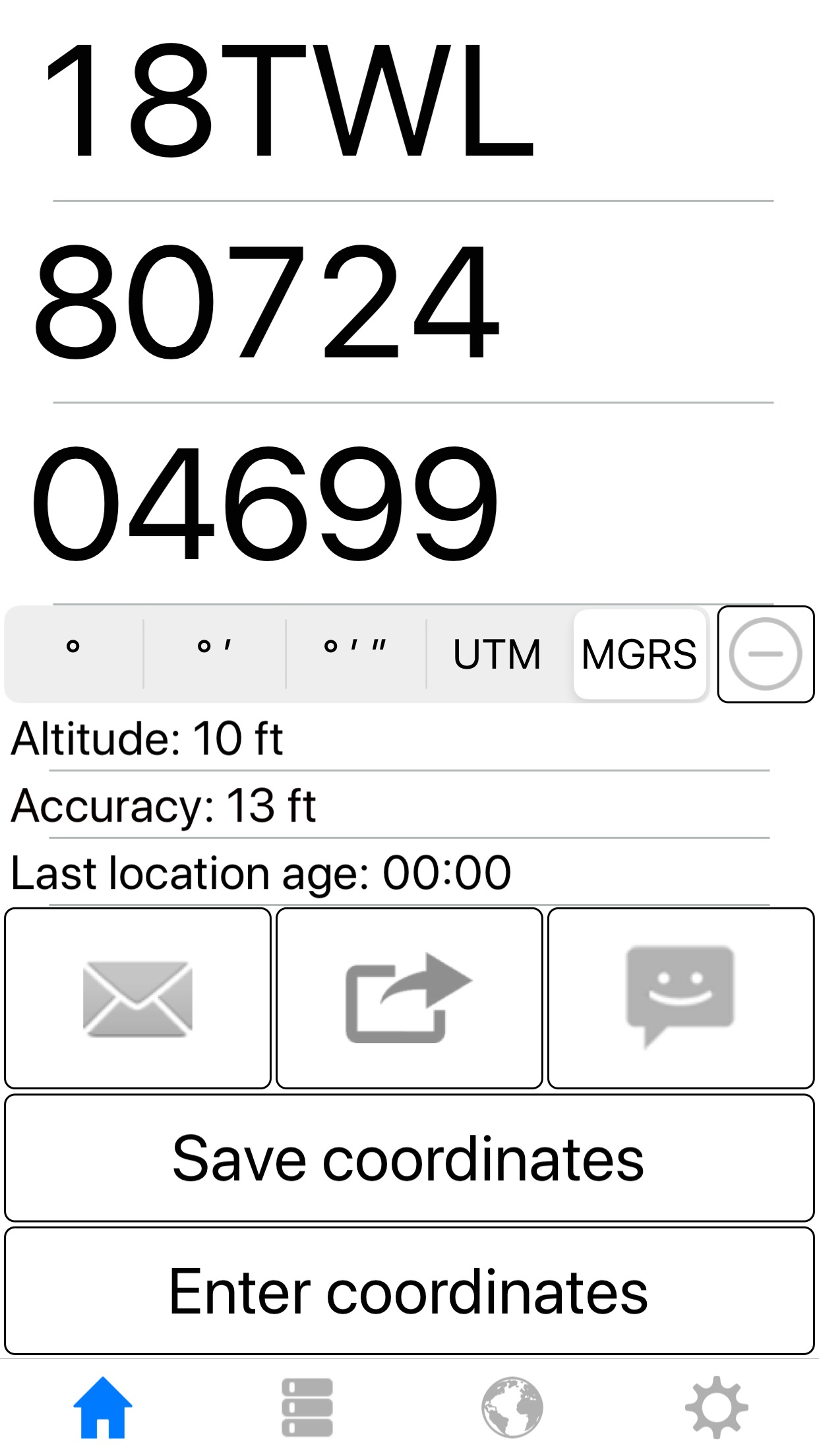Open the share sheet for coordinates
The width and height of the screenshot is (819, 1456).
click(409, 998)
